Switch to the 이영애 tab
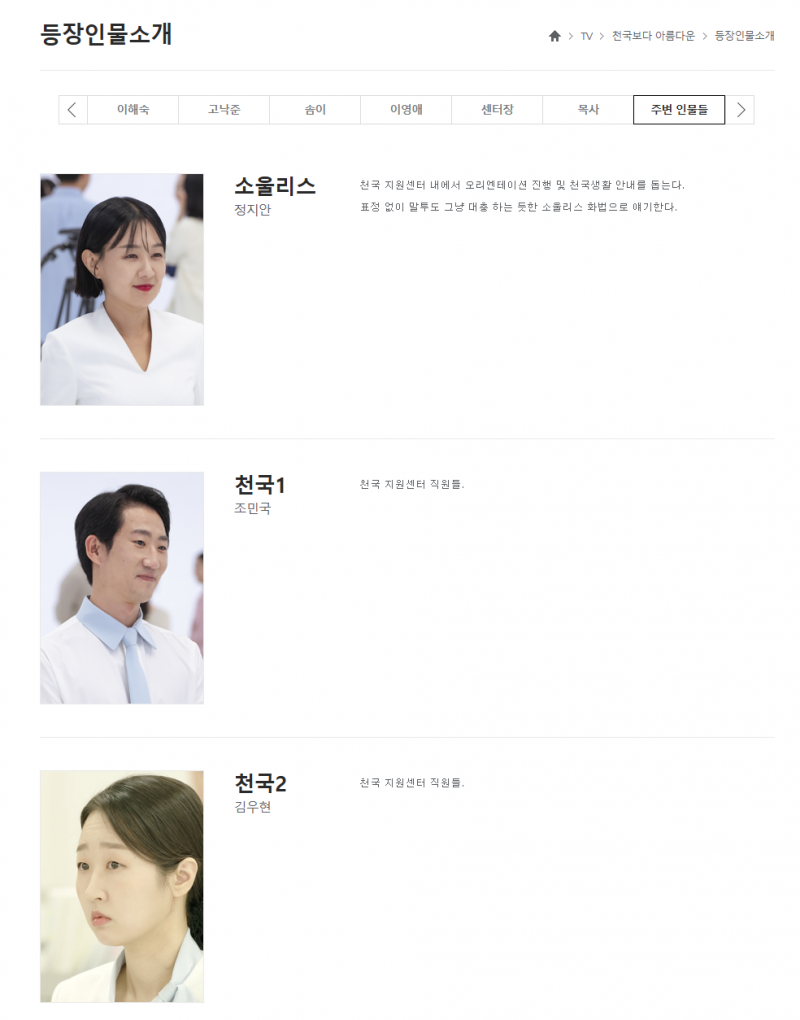Screen dimensions: 800x1020 (x=406, y=110)
